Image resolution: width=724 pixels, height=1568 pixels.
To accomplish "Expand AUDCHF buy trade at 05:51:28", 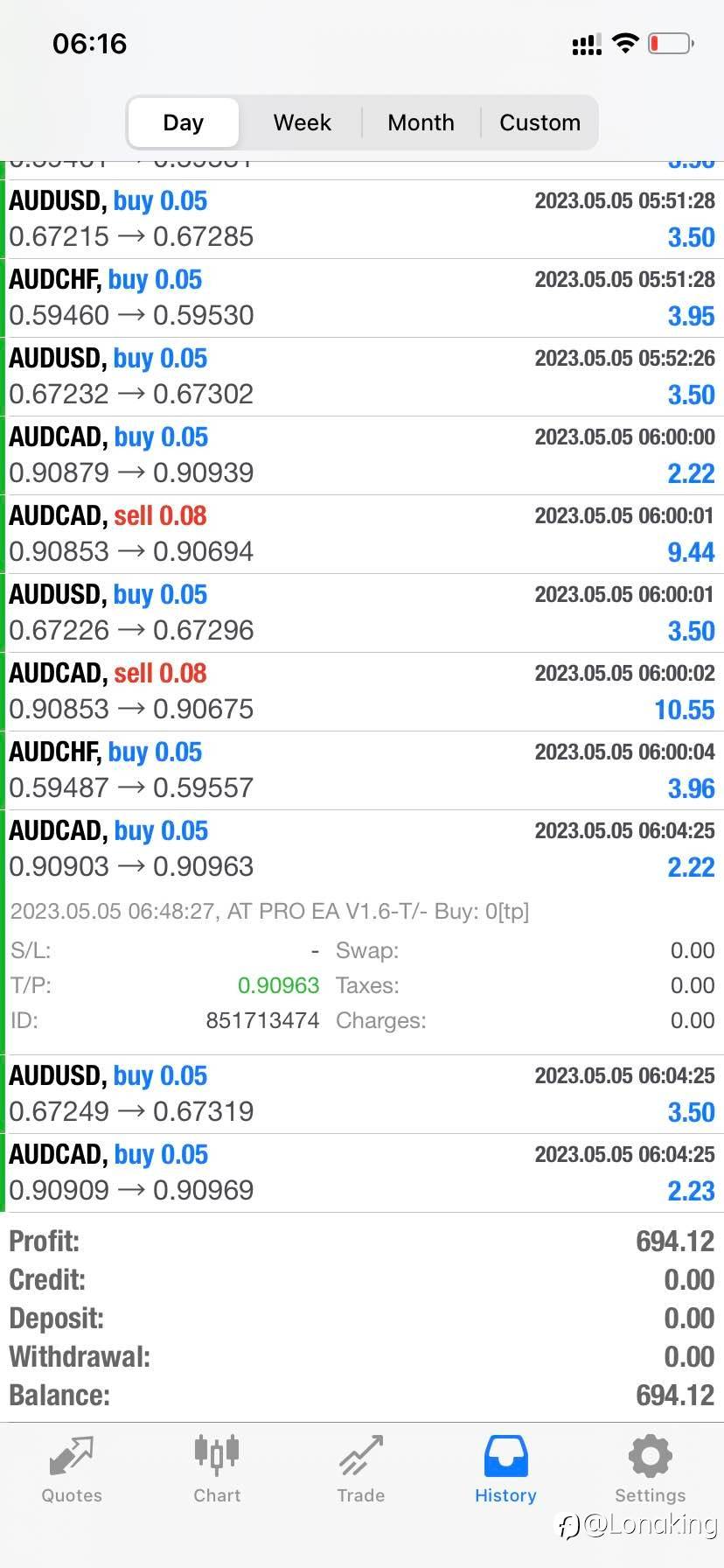I will click(362, 297).
